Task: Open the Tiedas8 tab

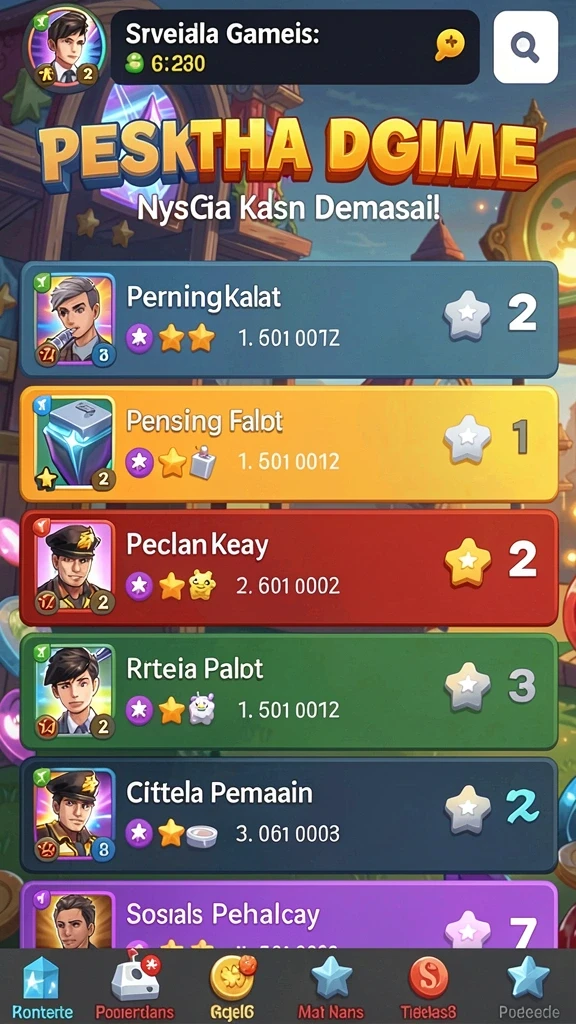Action: click(x=428, y=987)
